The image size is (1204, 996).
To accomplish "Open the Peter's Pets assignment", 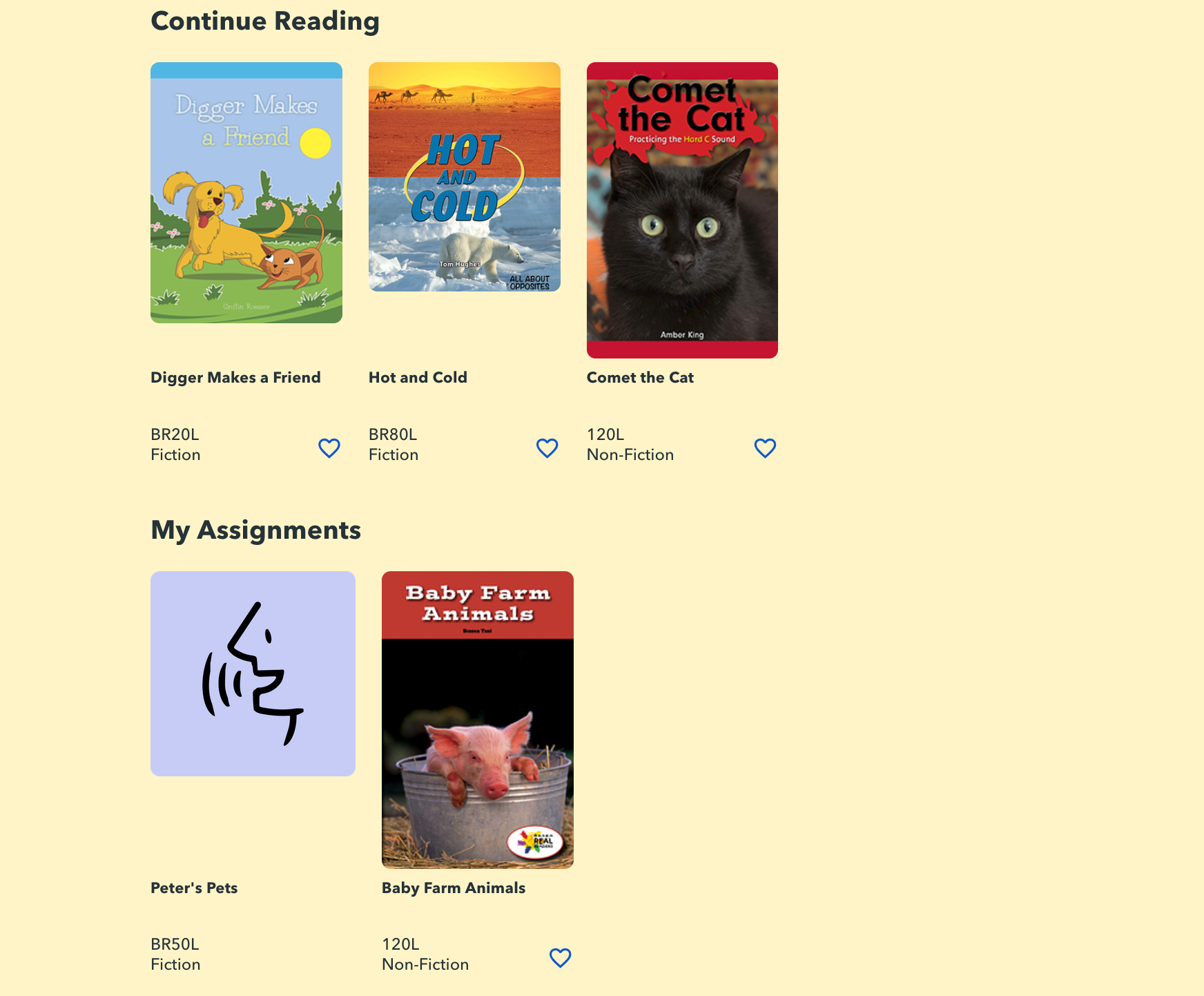I will 253,673.
